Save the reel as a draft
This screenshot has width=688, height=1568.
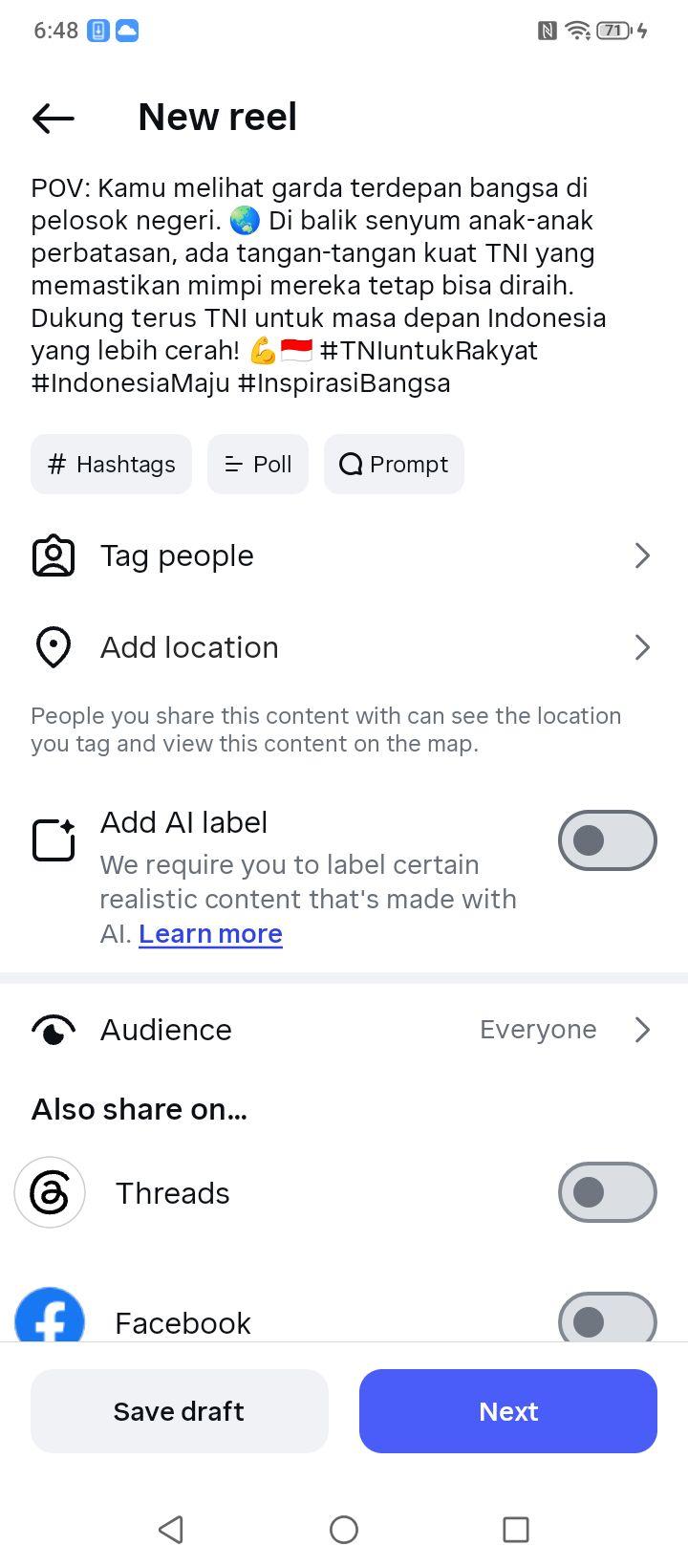tap(180, 1411)
